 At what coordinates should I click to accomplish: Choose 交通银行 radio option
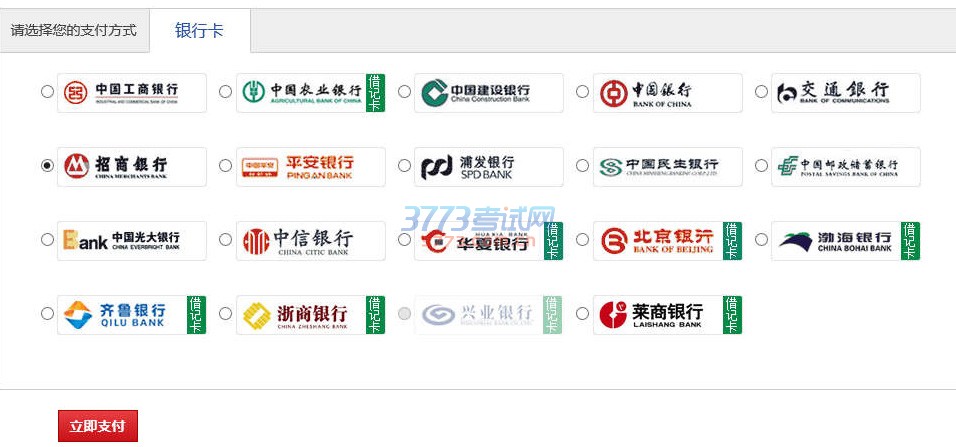[762, 92]
